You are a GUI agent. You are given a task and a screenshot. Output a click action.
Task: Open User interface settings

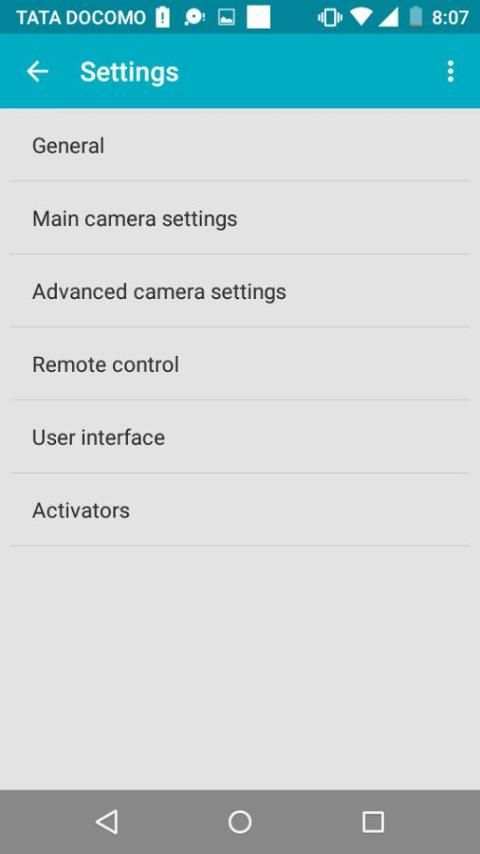[x=240, y=437]
